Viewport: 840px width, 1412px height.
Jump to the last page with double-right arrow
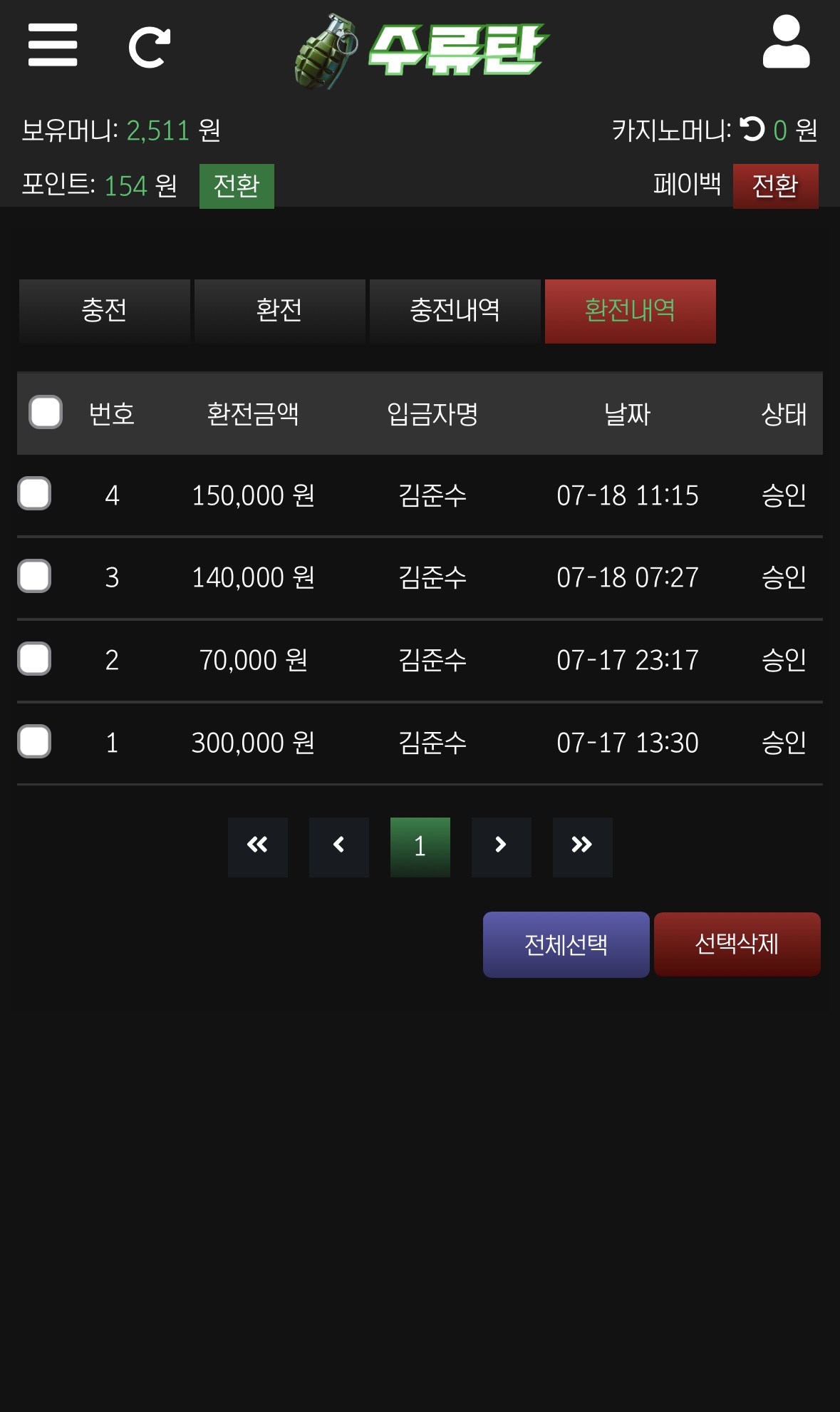582,847
